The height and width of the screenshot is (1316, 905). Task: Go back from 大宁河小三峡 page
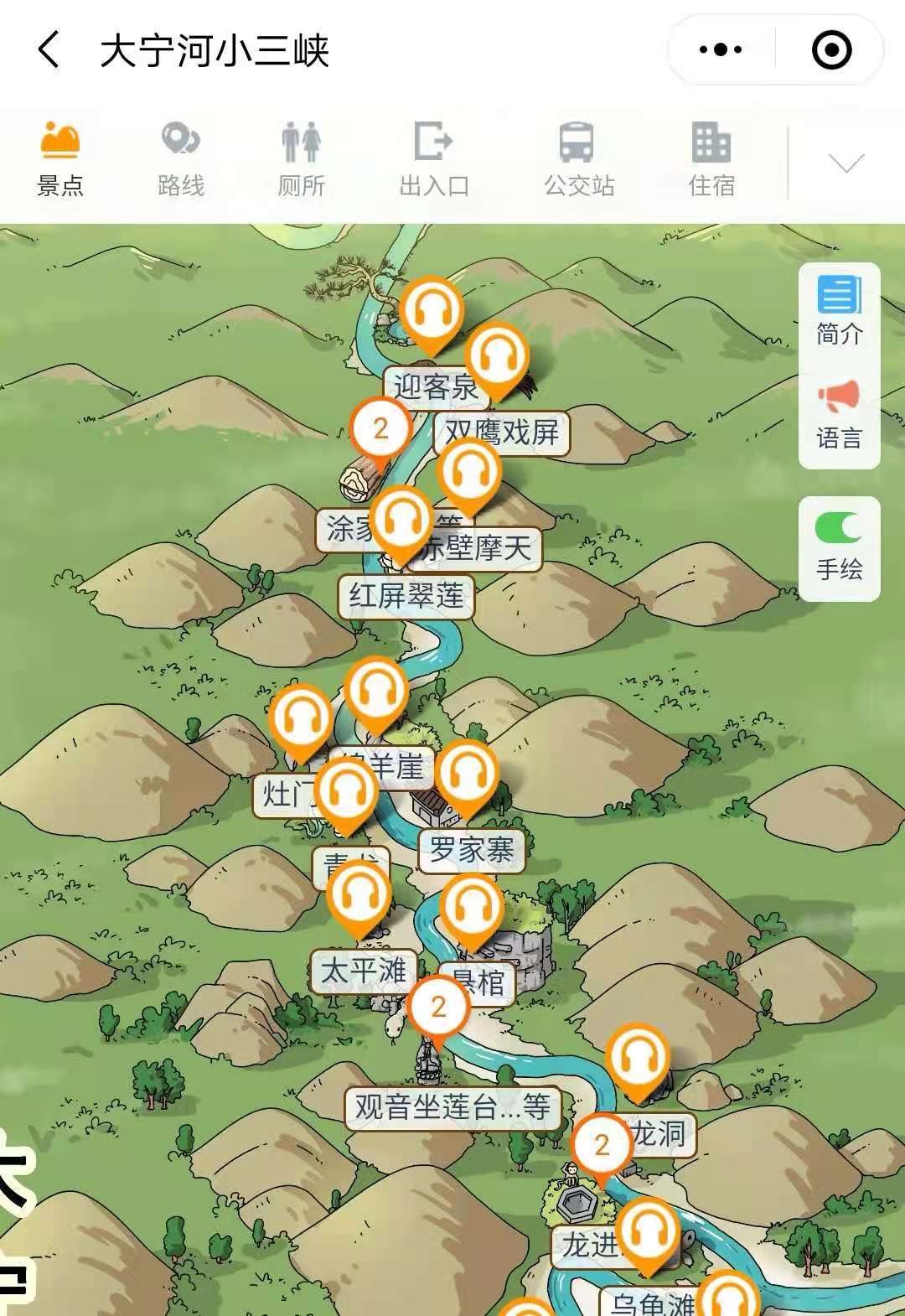point(50,50)
